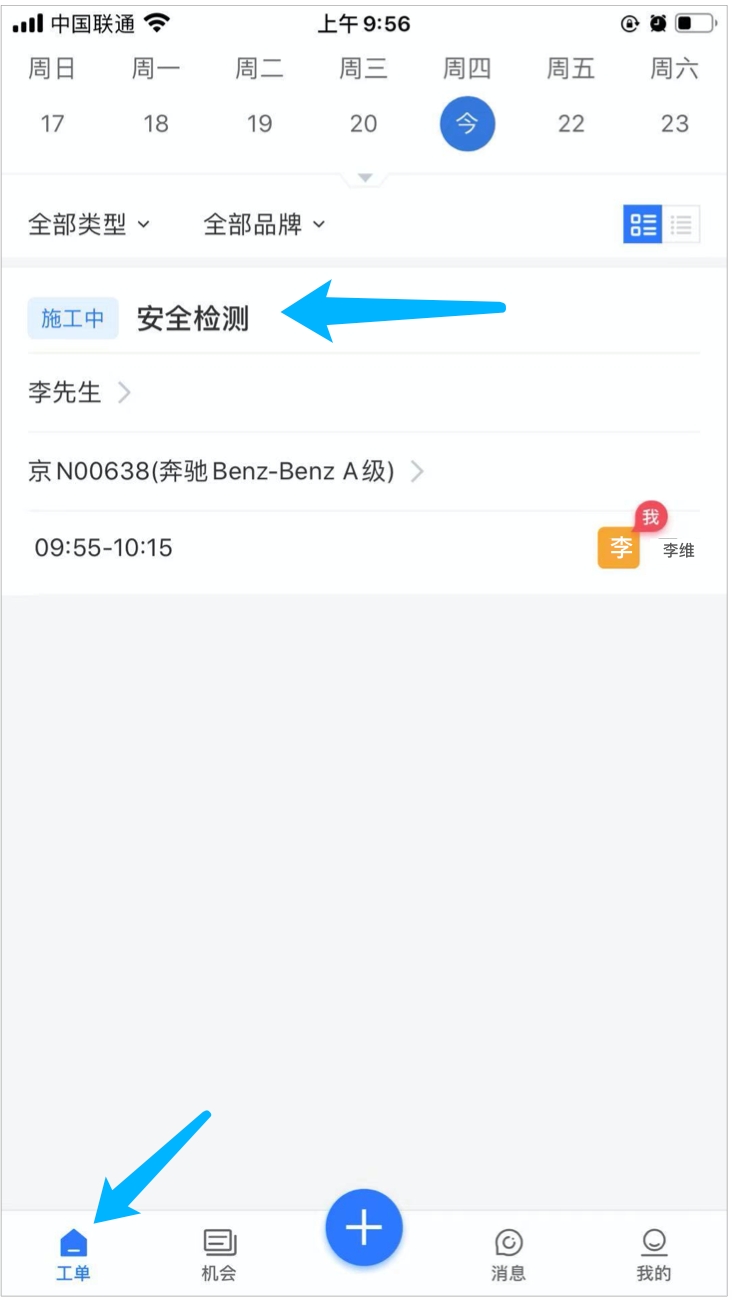
Task: Open the 安全检测 work order
Action: point(193,319)
